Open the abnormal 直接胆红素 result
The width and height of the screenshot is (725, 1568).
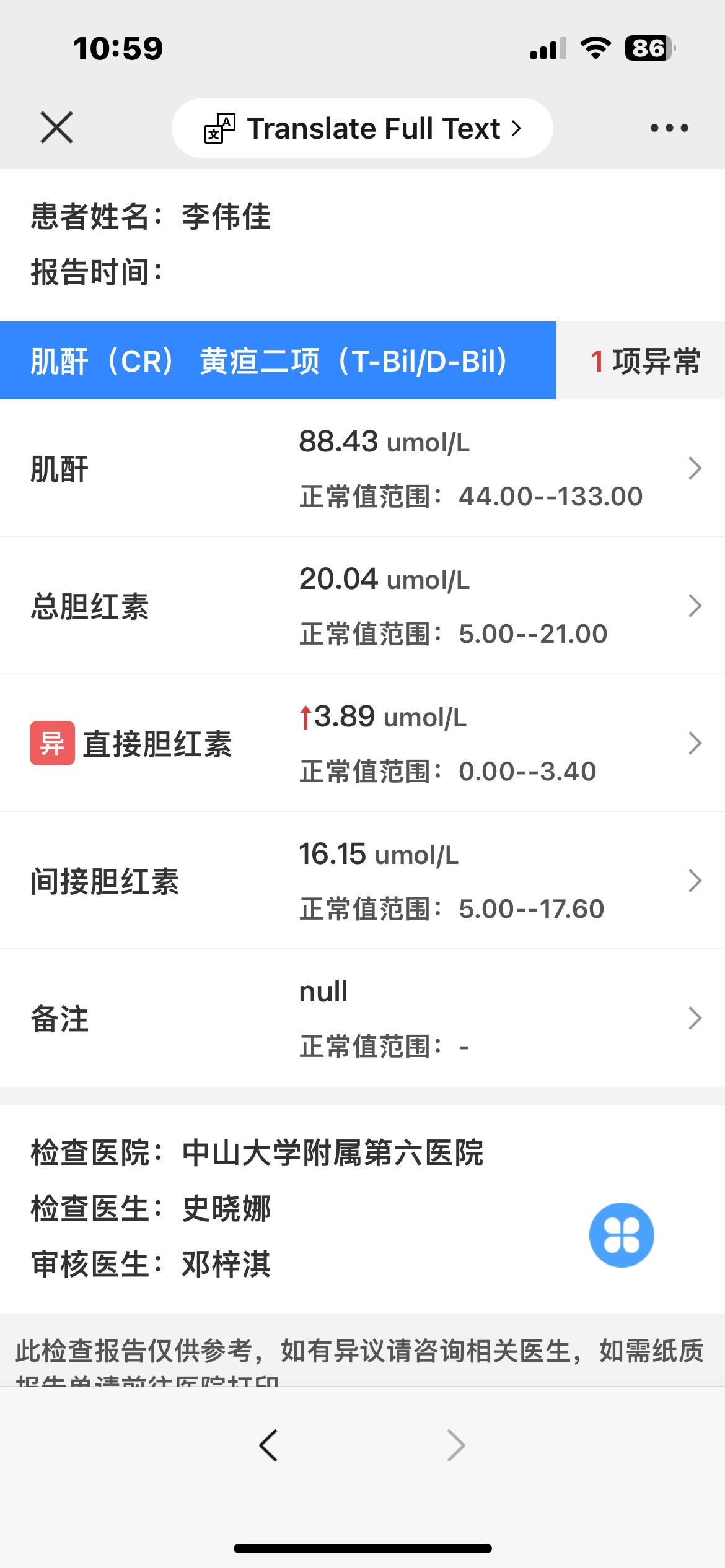pos(362,743)
